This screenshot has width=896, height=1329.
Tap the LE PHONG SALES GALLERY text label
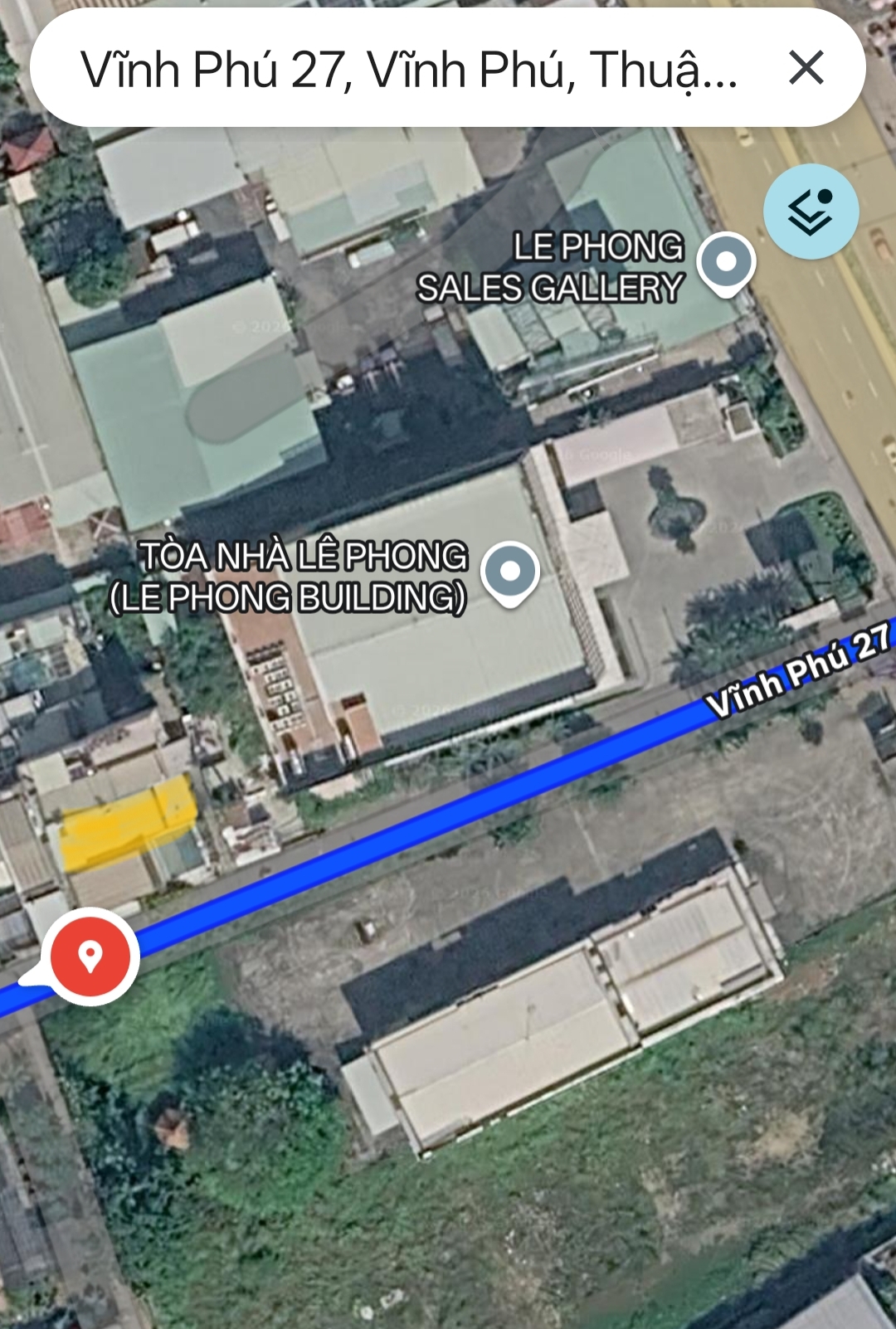tap(552, 265)
